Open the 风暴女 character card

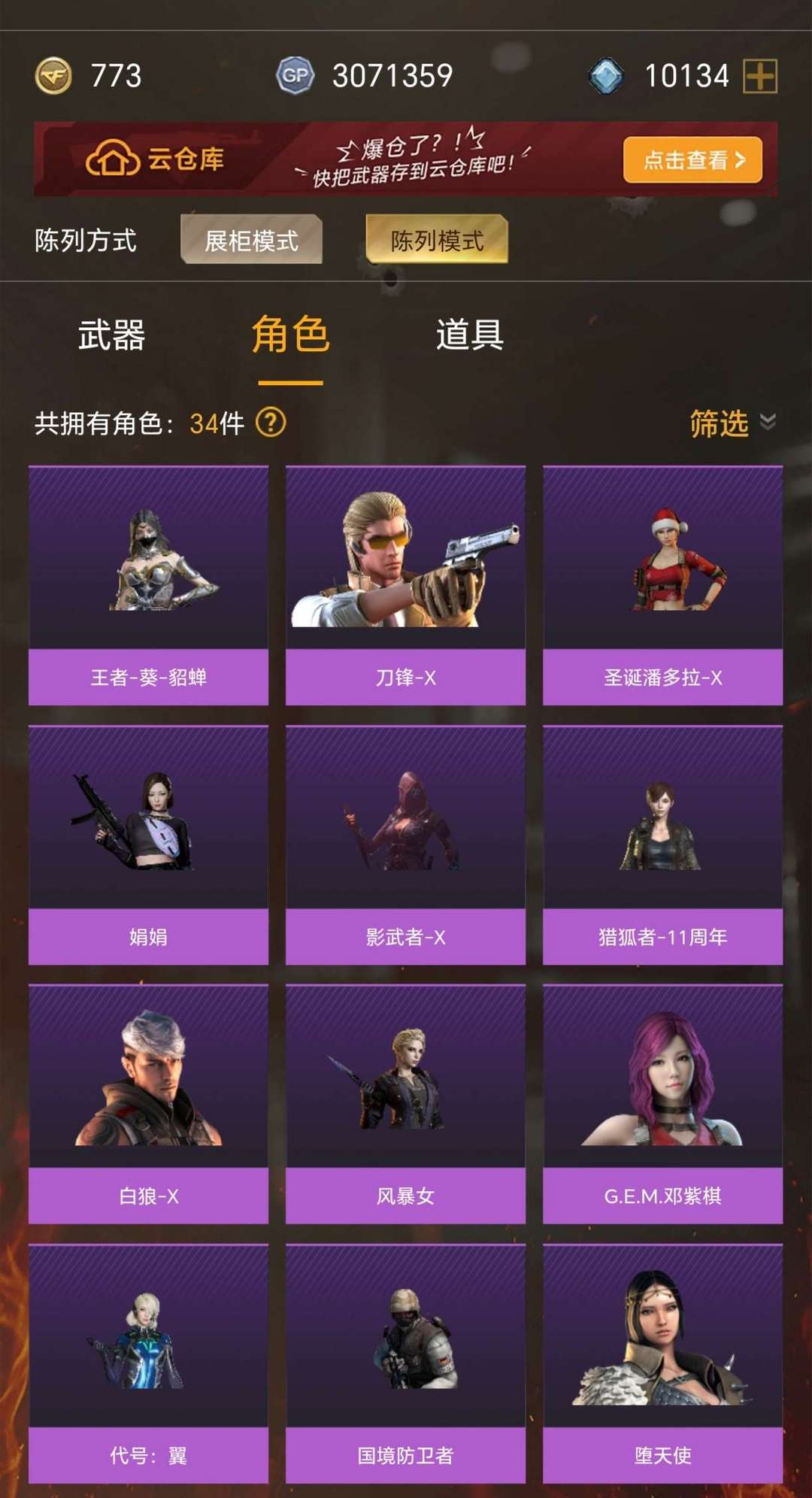pos(405,1104)
